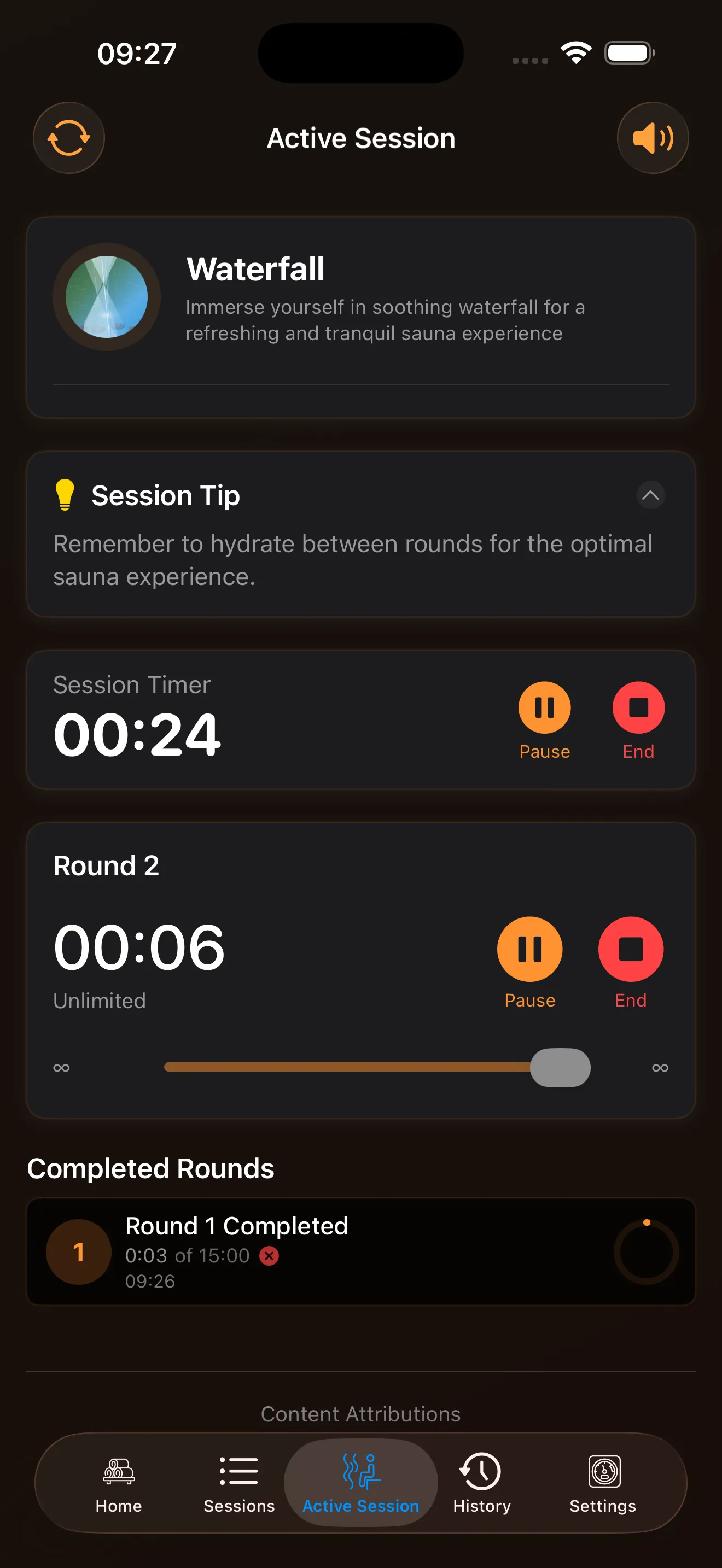Screen dimensions: 722x1568
Task: Open the Round 1 Completed entry
Action: 361,1252
